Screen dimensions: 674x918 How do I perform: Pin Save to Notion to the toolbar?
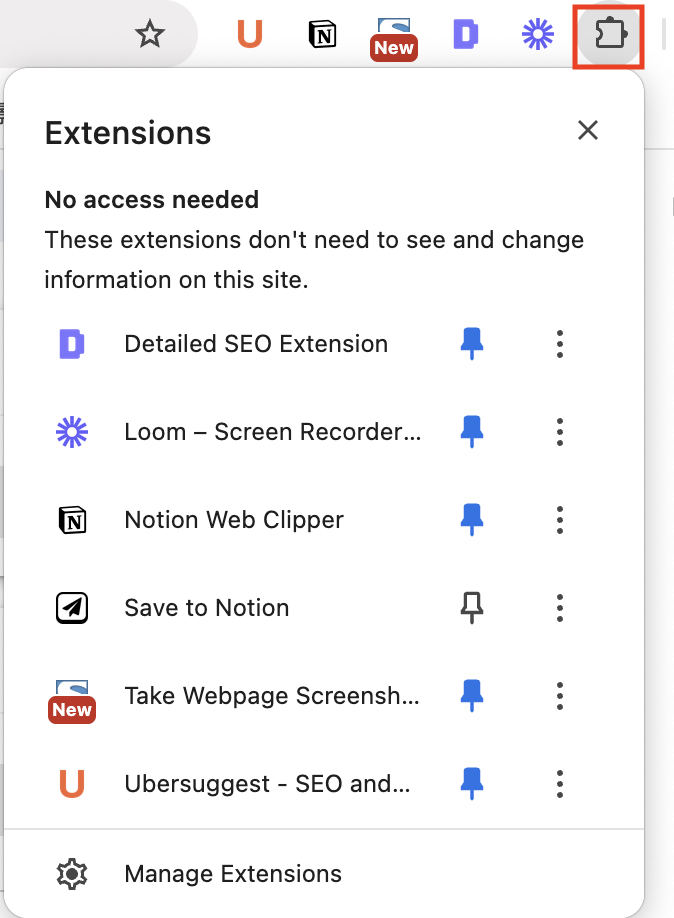tap(472, 608)
